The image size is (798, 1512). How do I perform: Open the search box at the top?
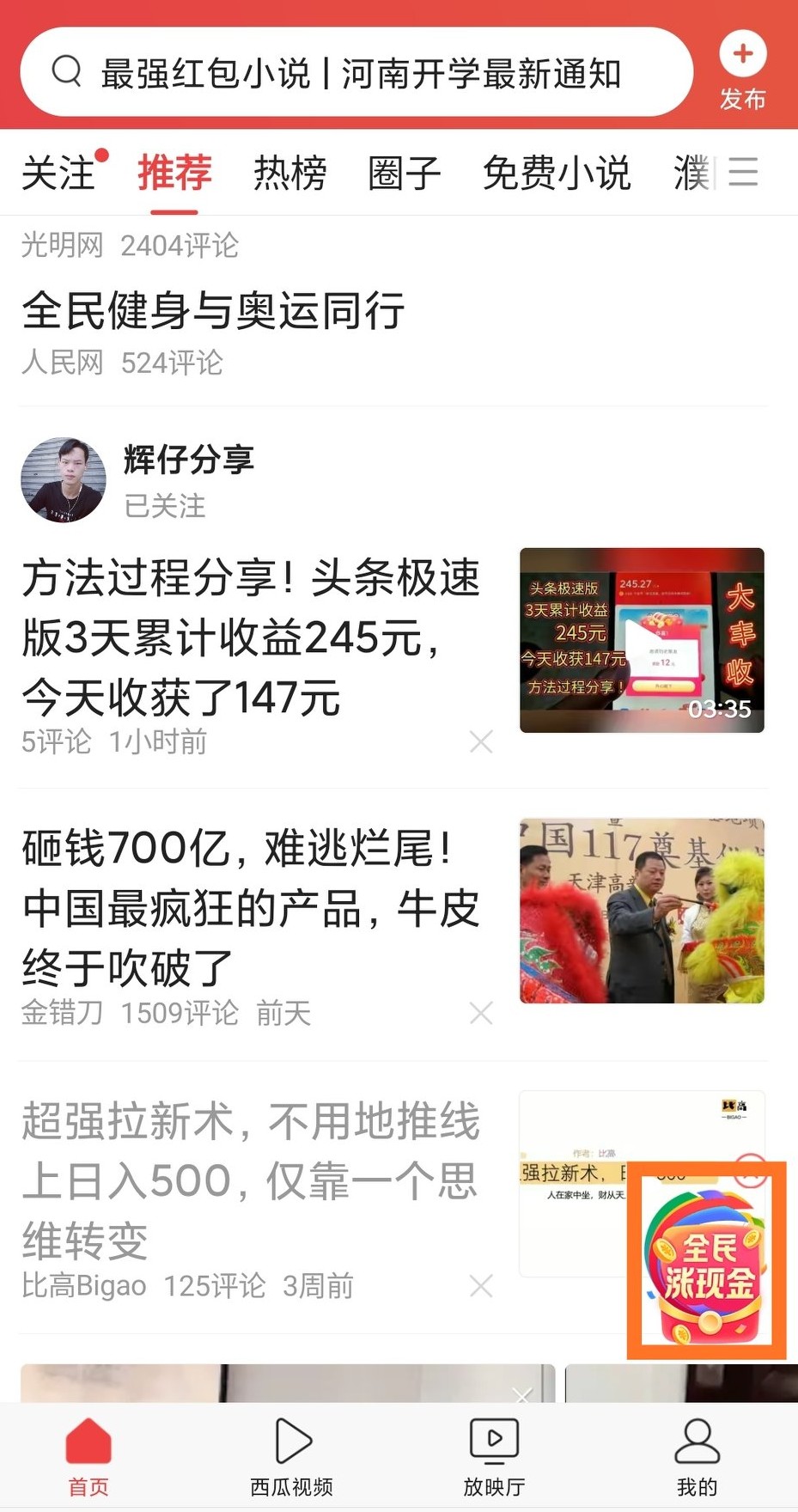click(x=356, y=73)
